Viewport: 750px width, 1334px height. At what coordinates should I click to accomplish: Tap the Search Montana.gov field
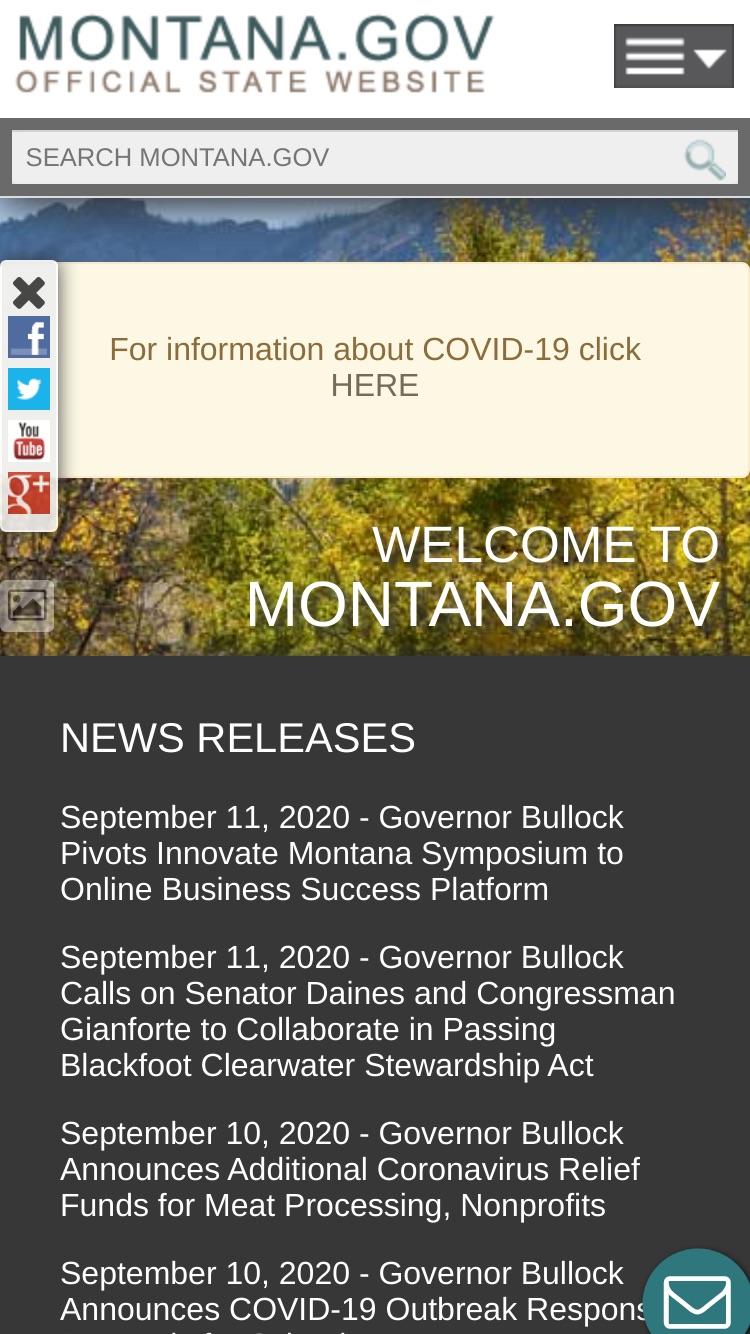point(345,158)
